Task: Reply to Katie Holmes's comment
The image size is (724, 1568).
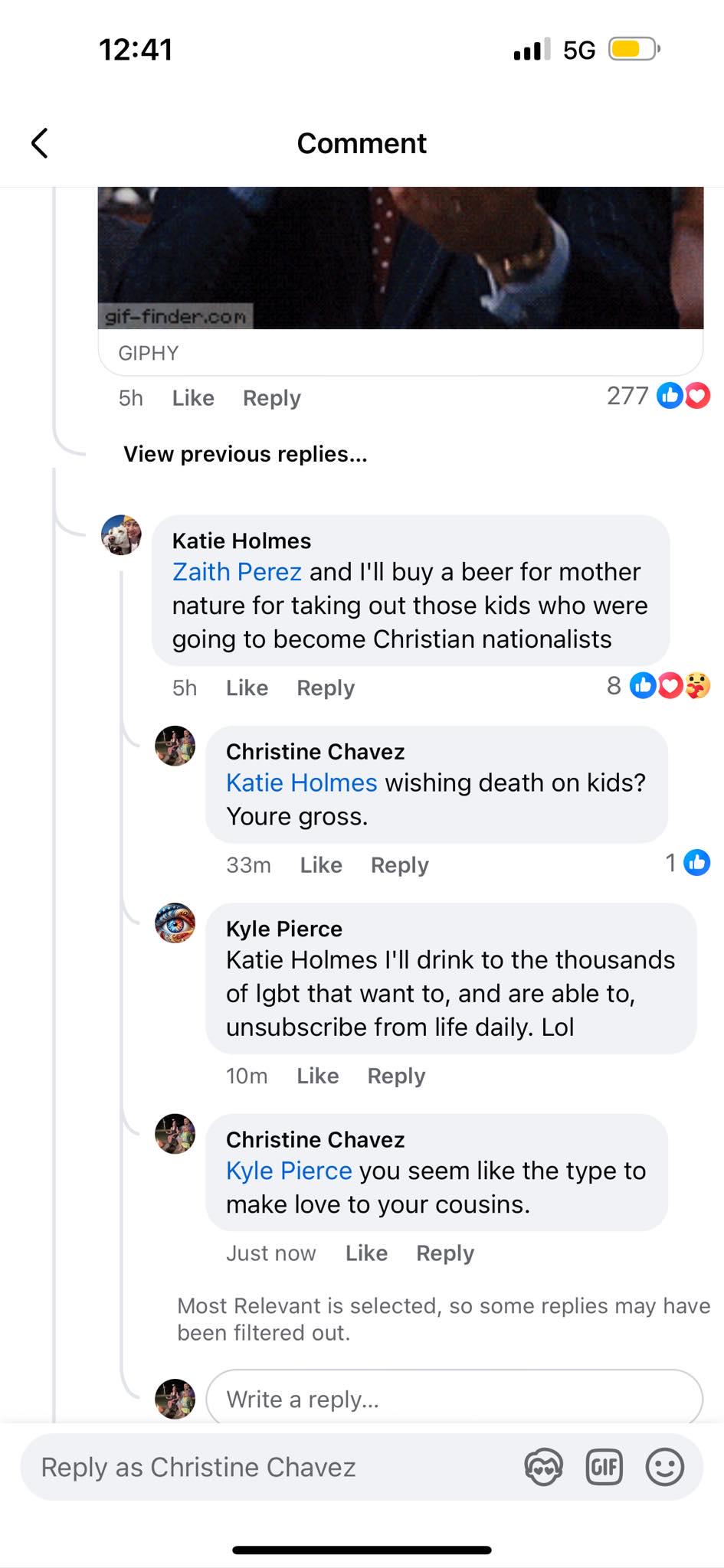Action: [x=326, y=688]
